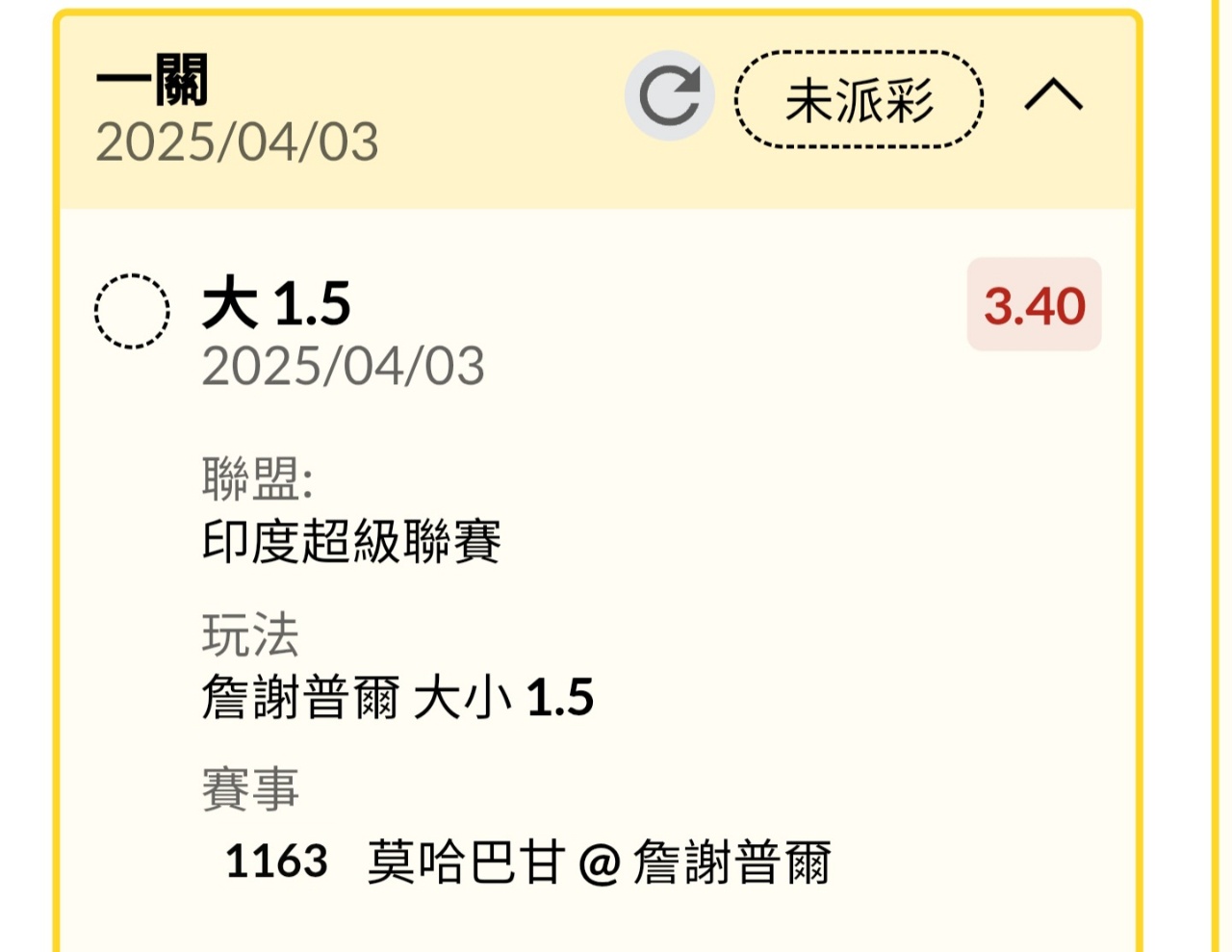Collapse the 一關 bet card
The image size is (1232, 952).
point(1053,96)
